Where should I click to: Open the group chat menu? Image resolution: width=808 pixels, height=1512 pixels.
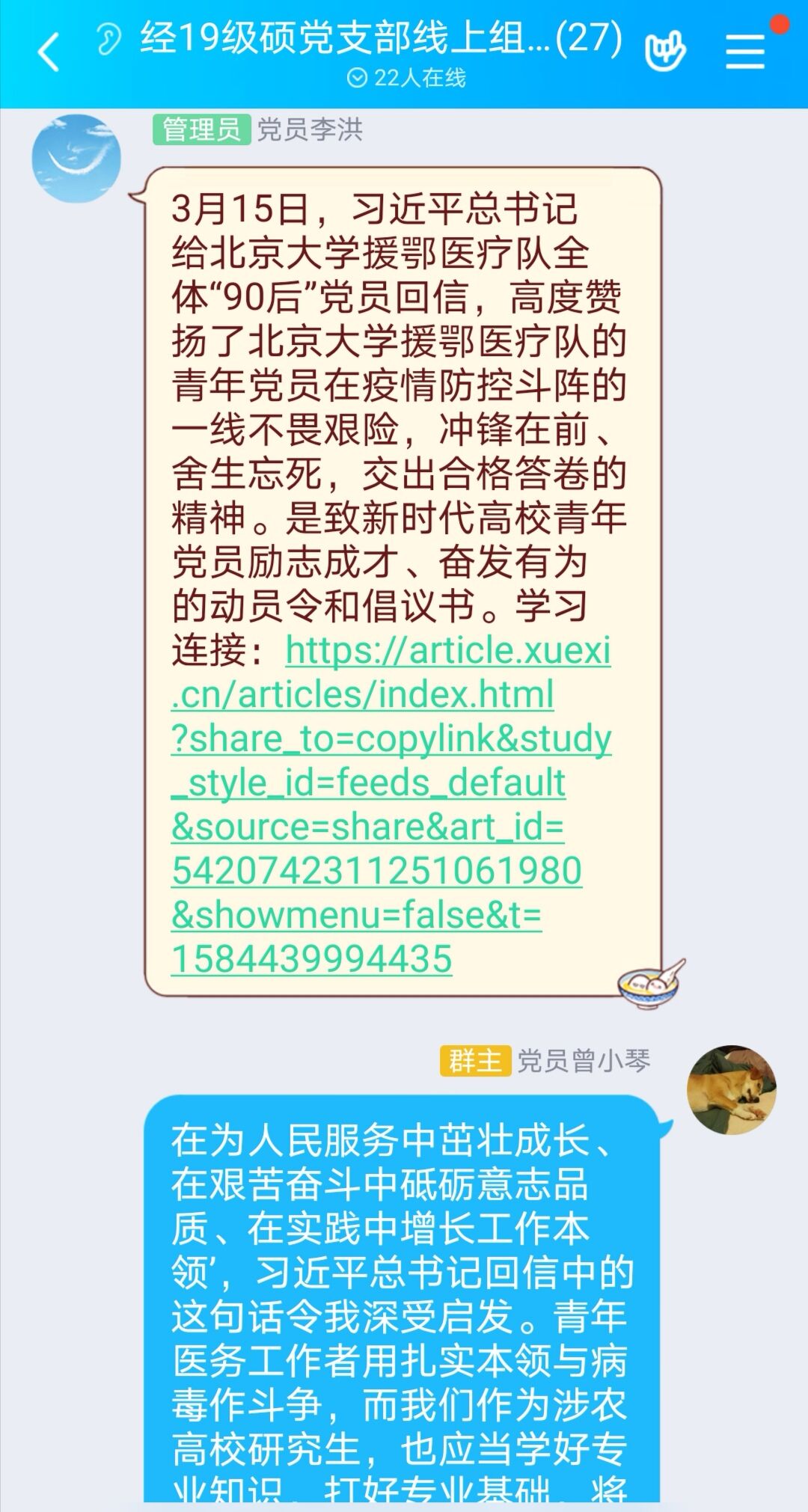click(x=745, y=52)
